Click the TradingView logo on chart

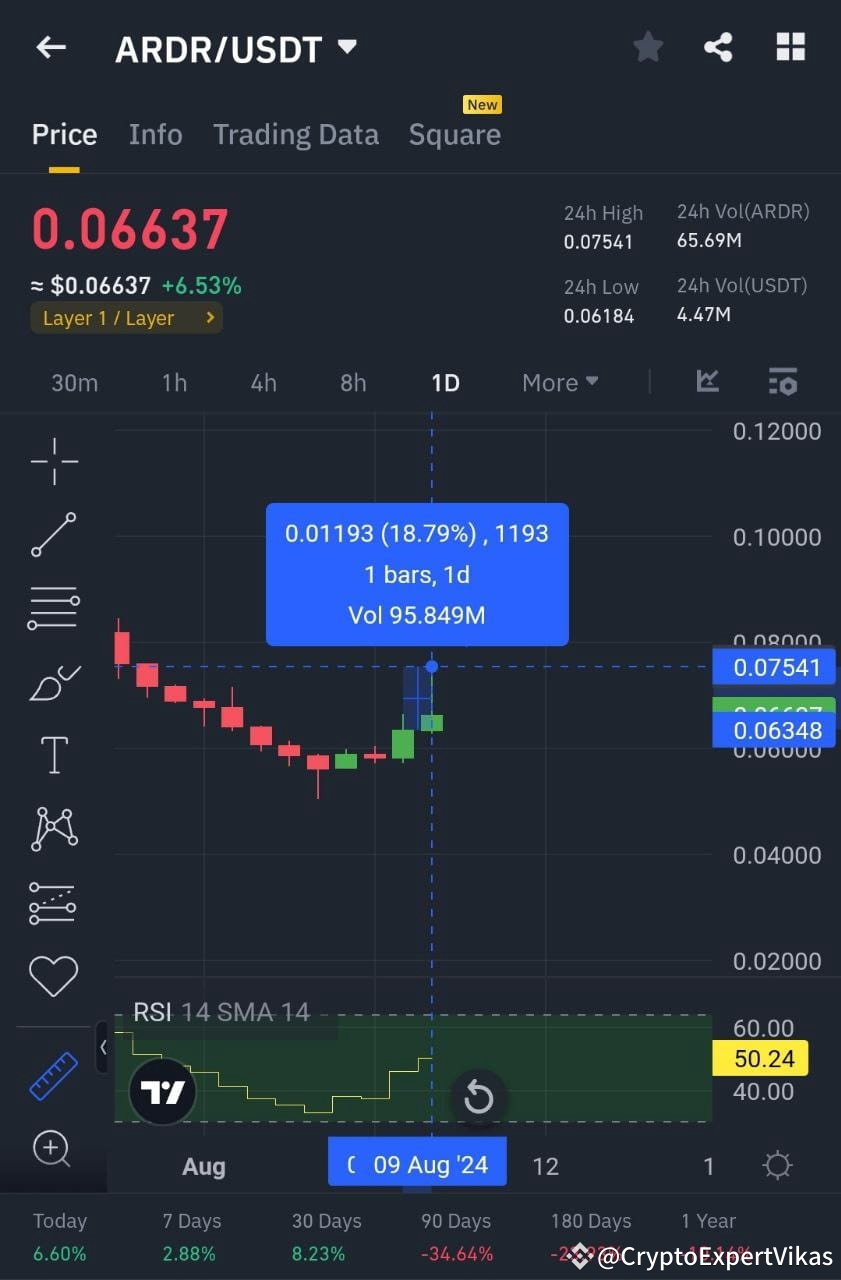pyautogui.click(x=162, y=1091)
